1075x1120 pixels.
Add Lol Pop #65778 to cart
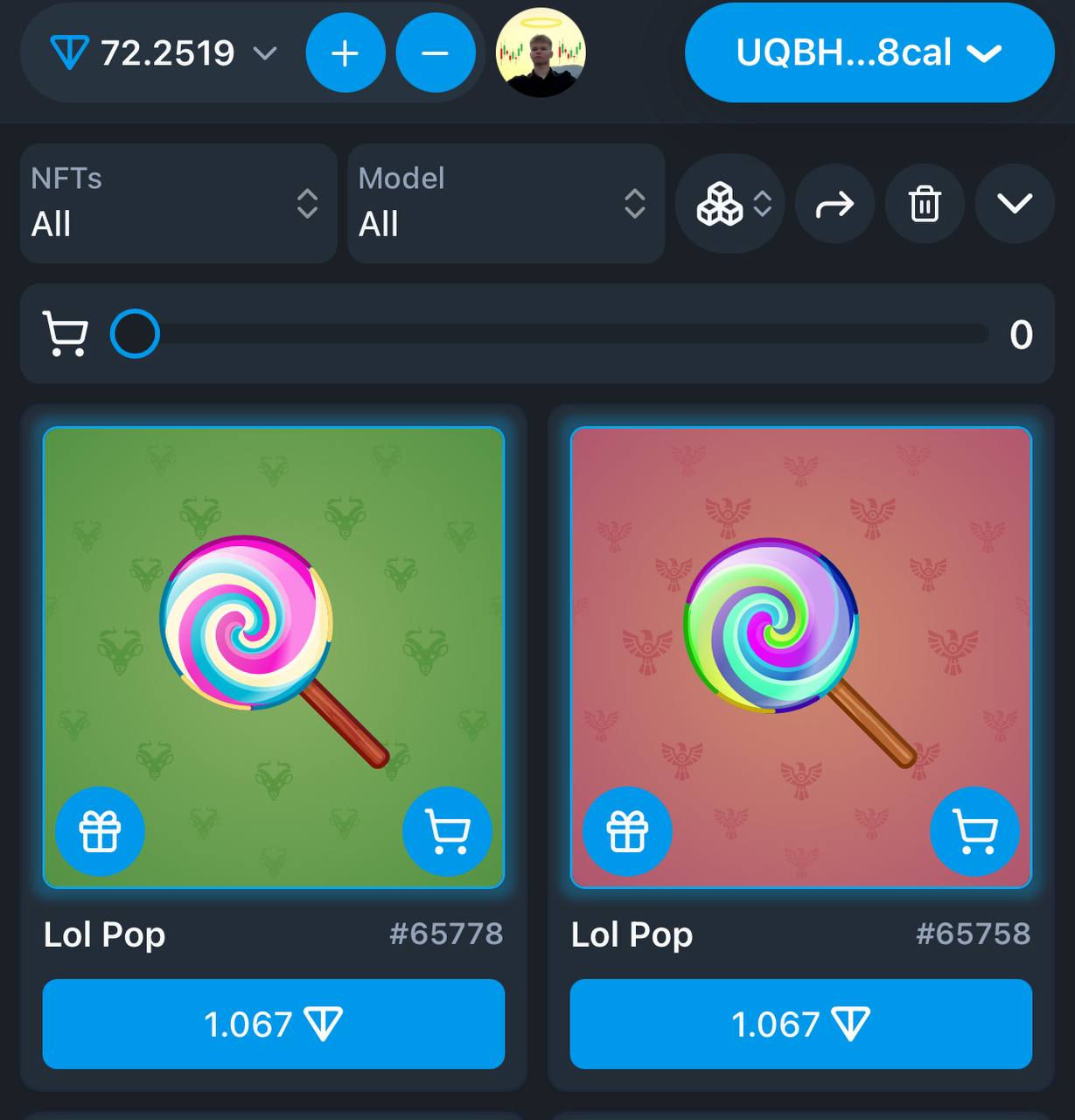447,831
